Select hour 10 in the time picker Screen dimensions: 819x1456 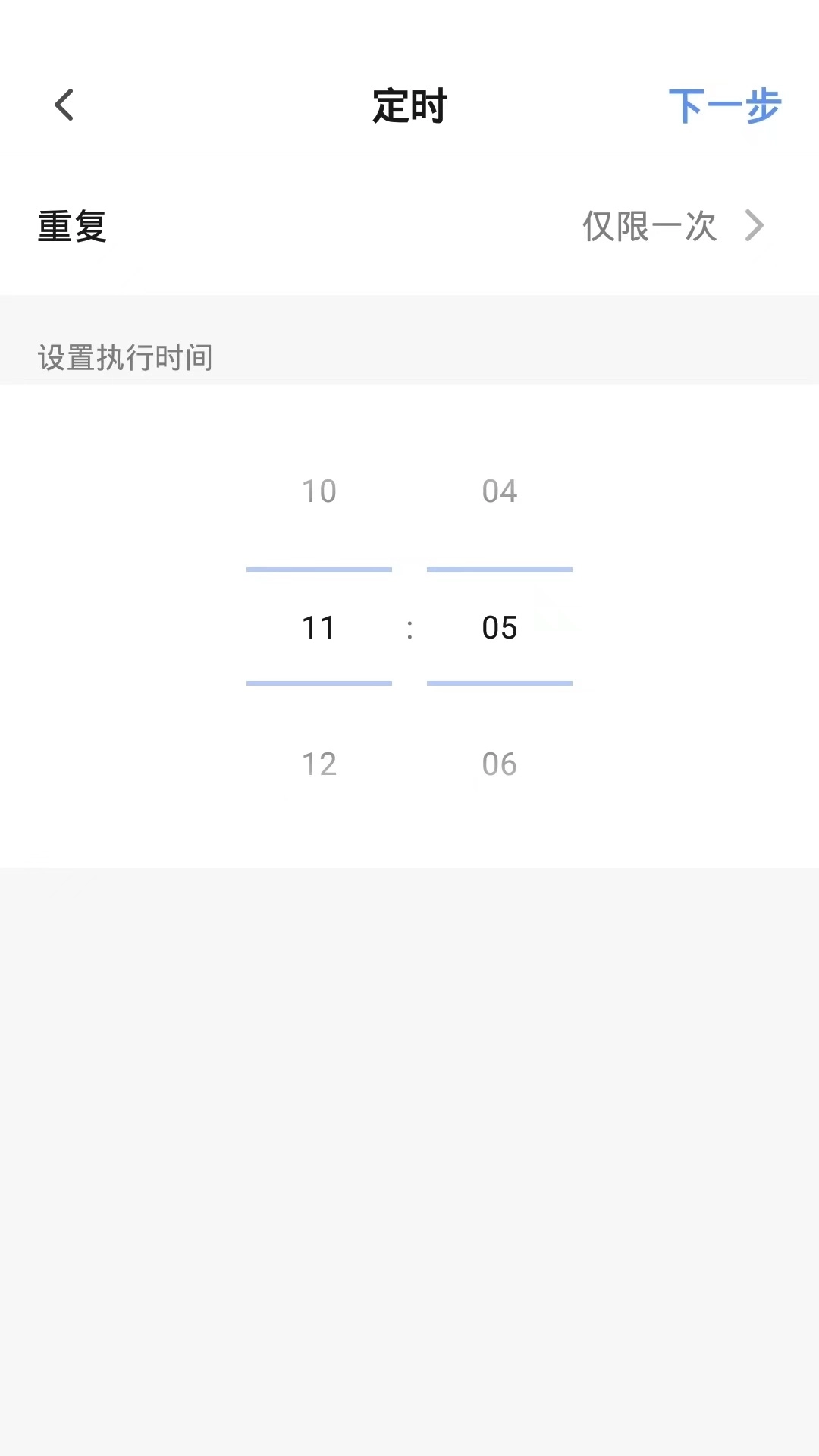tap(318, 490)
